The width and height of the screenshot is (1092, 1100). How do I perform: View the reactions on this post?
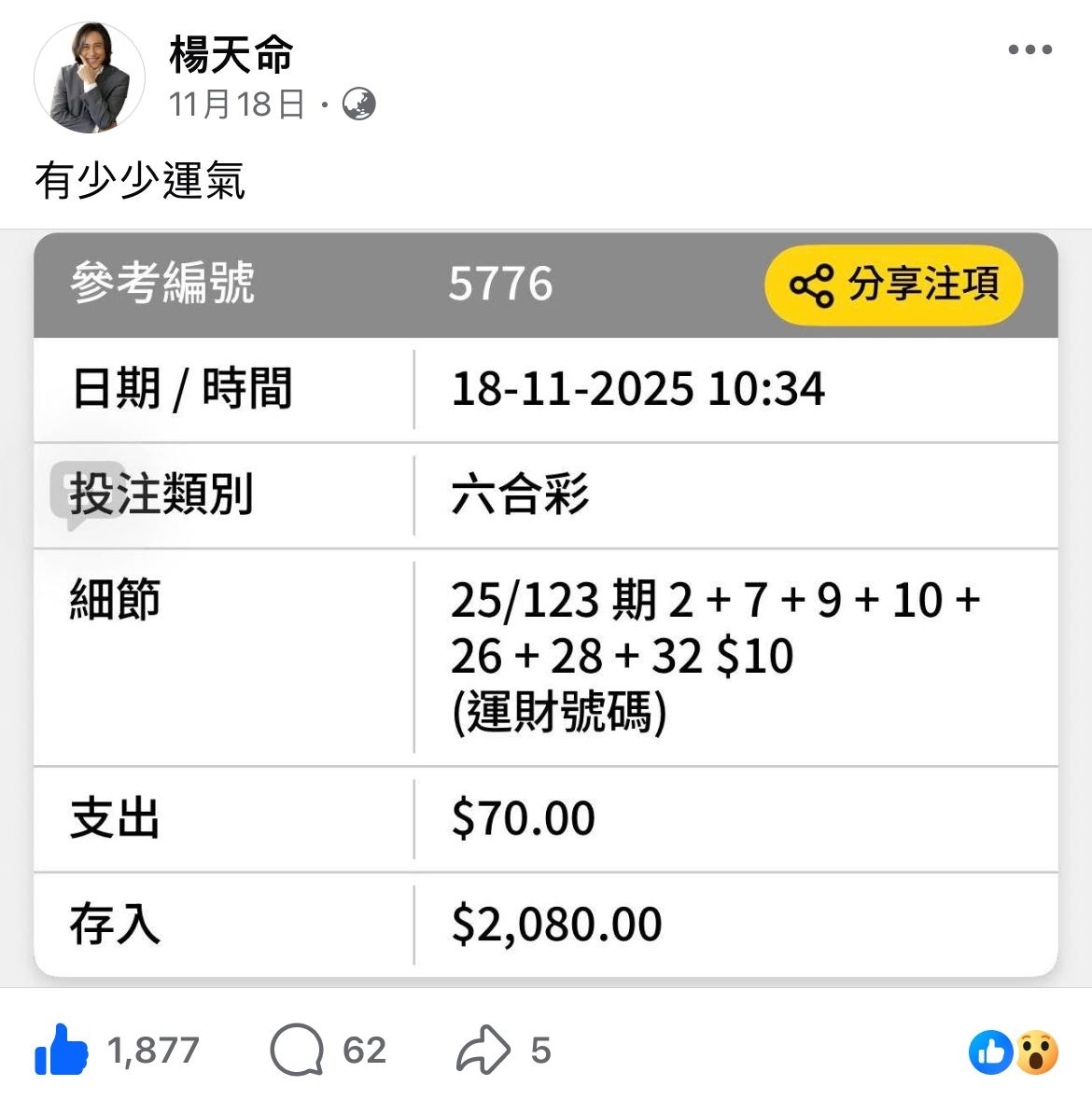point(1014,1052)
